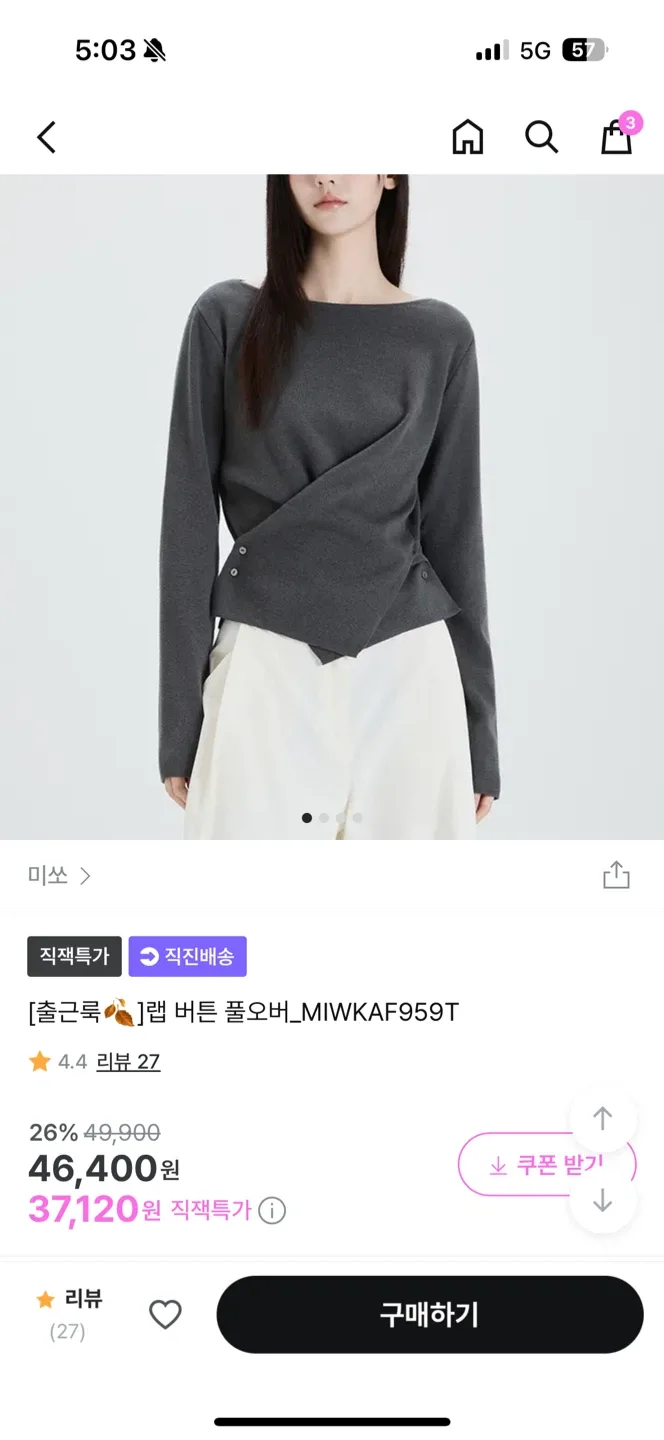The height and width of the screenshot is (1440, 664).
Task: Jump to bottom with the down arrow
Action: point(602,1200)
